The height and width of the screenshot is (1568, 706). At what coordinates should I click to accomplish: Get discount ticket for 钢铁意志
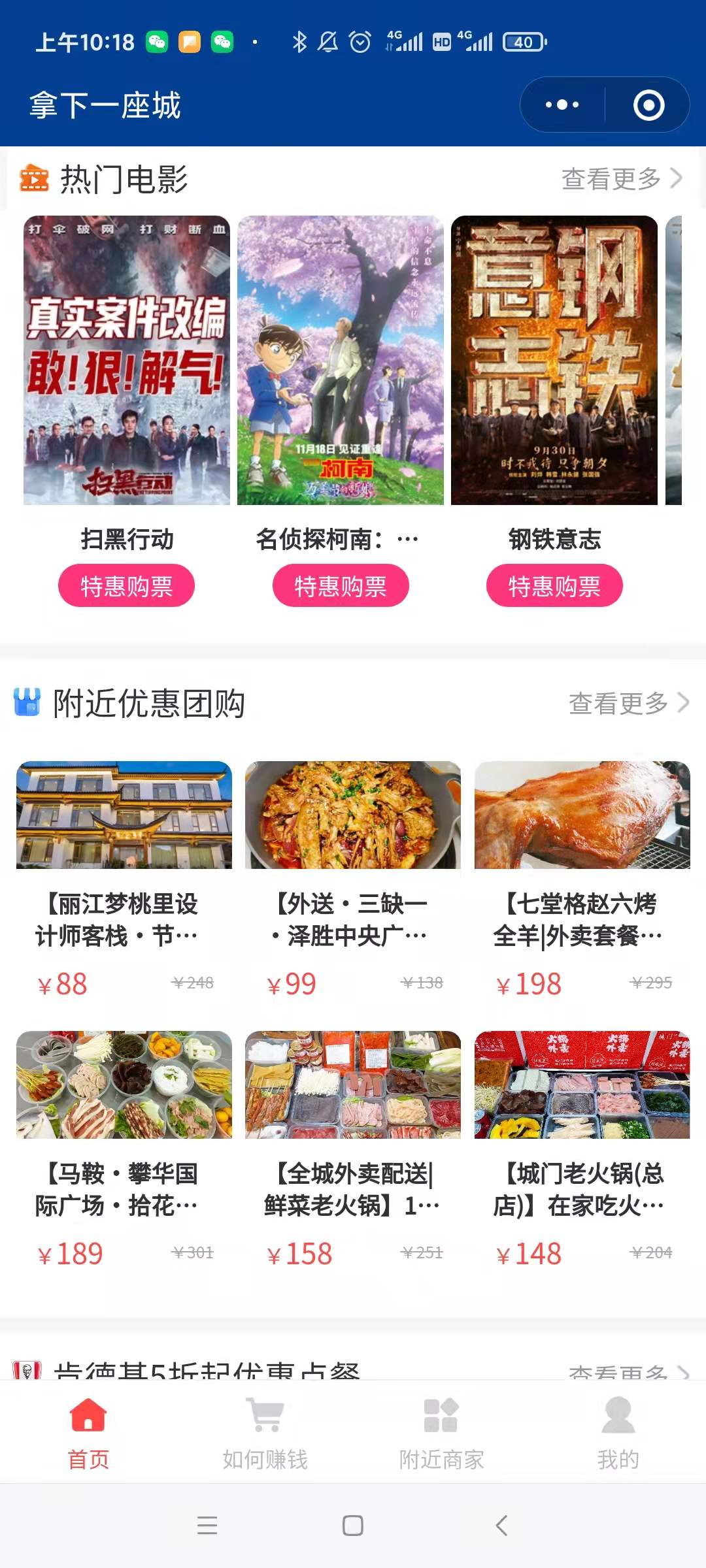click(x=554, y=585)
